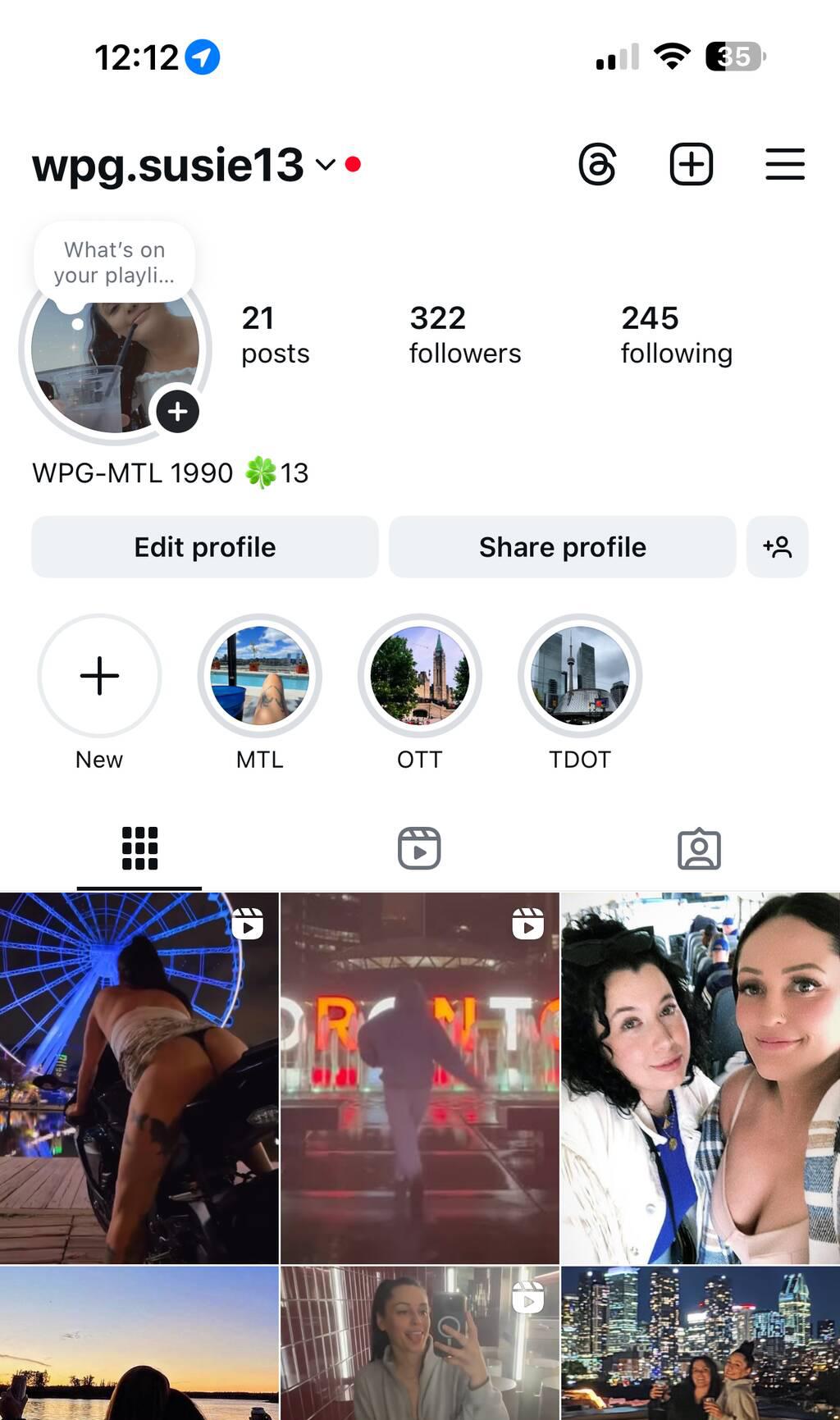The height and width of the screenshot is (1420, 840).
Task: Open the discover people button
Action: coord(777,547)
